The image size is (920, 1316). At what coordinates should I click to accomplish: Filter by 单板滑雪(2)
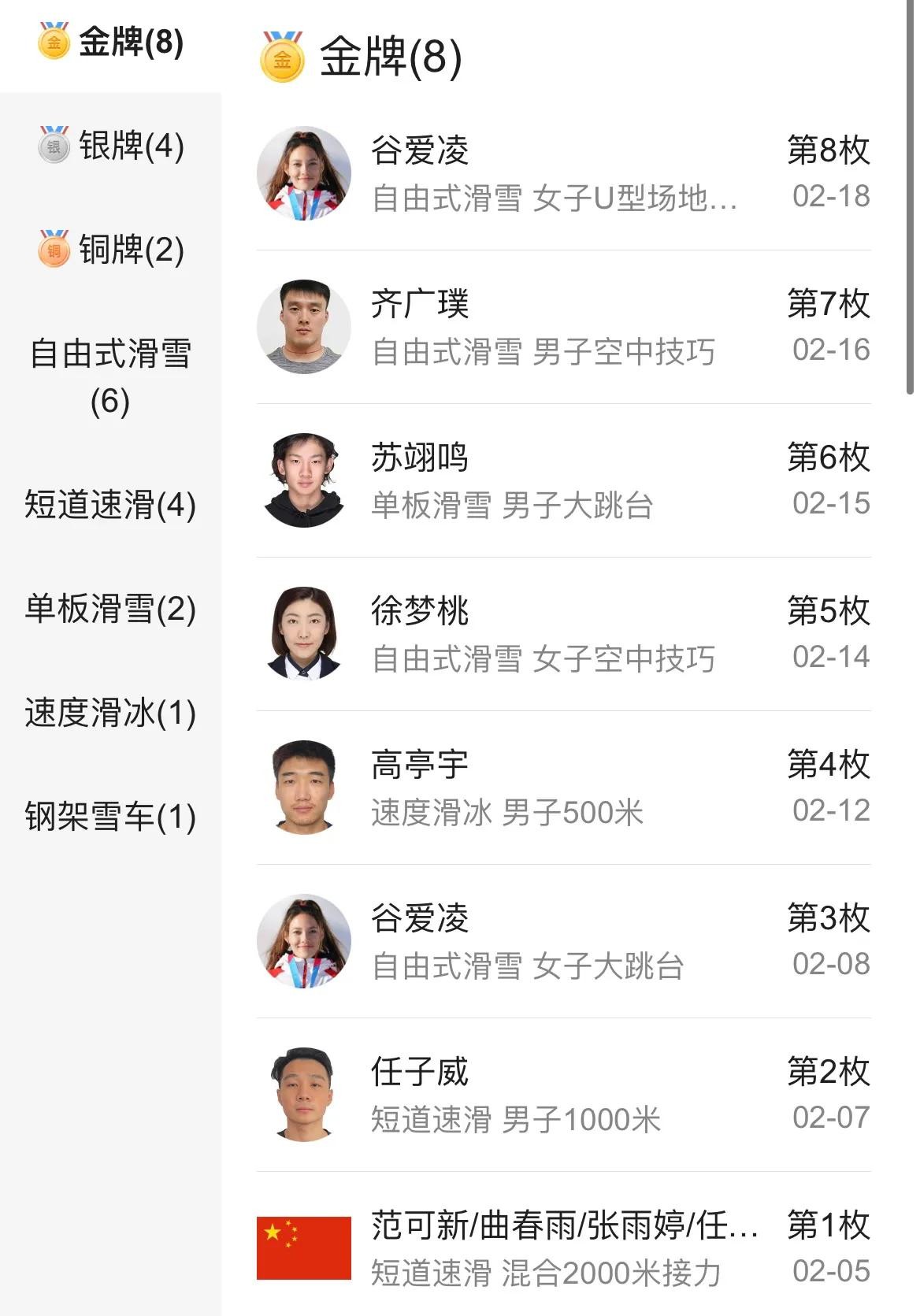[110, 610]
